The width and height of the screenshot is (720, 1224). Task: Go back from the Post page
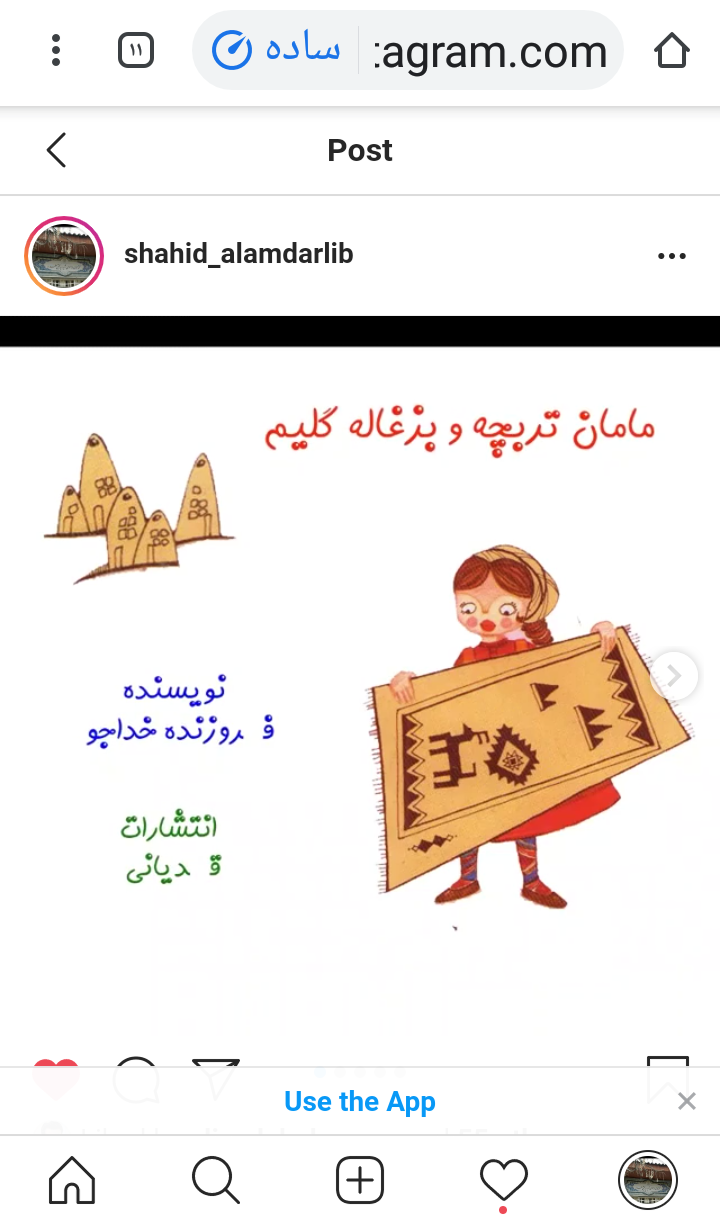click(x=57, y=150)
